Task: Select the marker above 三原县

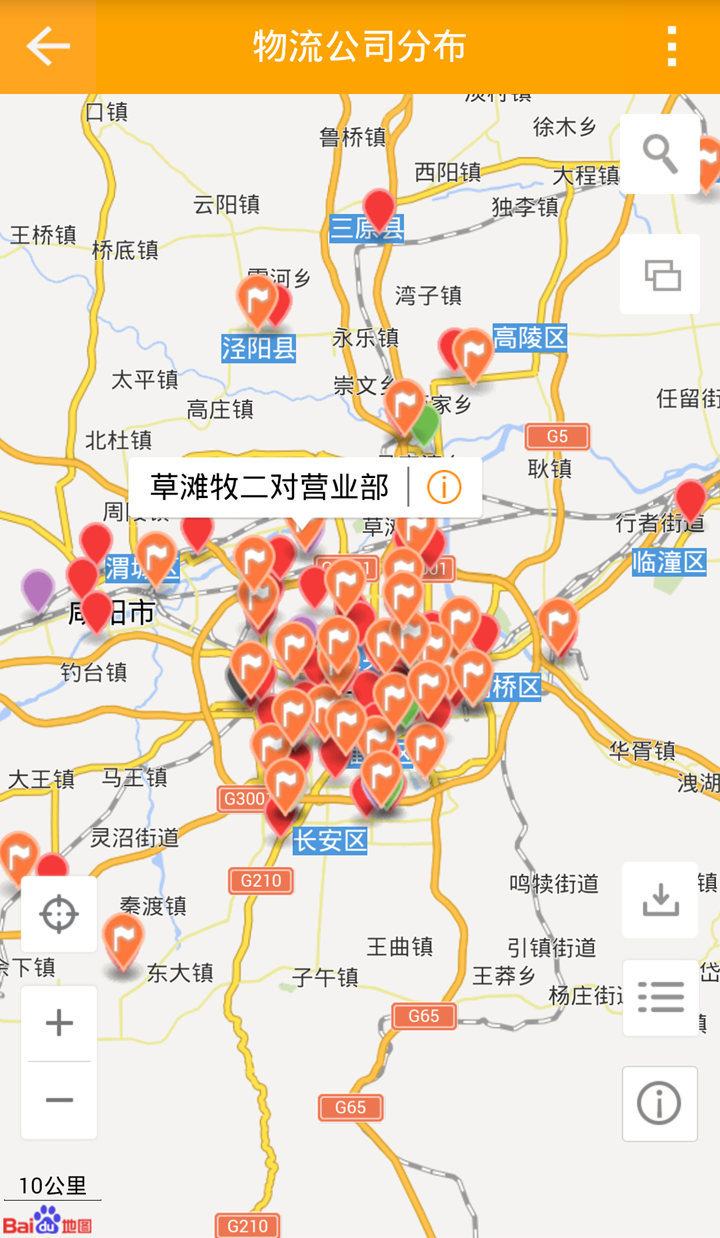Action: 379,208
